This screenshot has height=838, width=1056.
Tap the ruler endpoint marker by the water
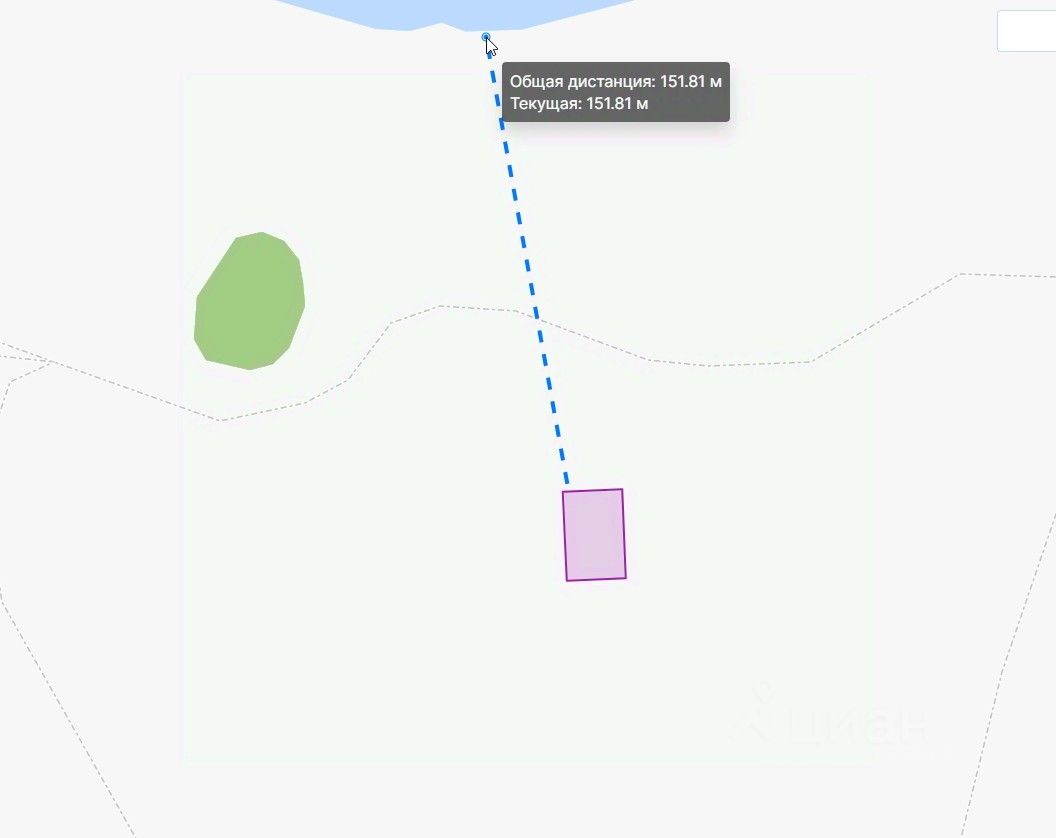[486, 38]
